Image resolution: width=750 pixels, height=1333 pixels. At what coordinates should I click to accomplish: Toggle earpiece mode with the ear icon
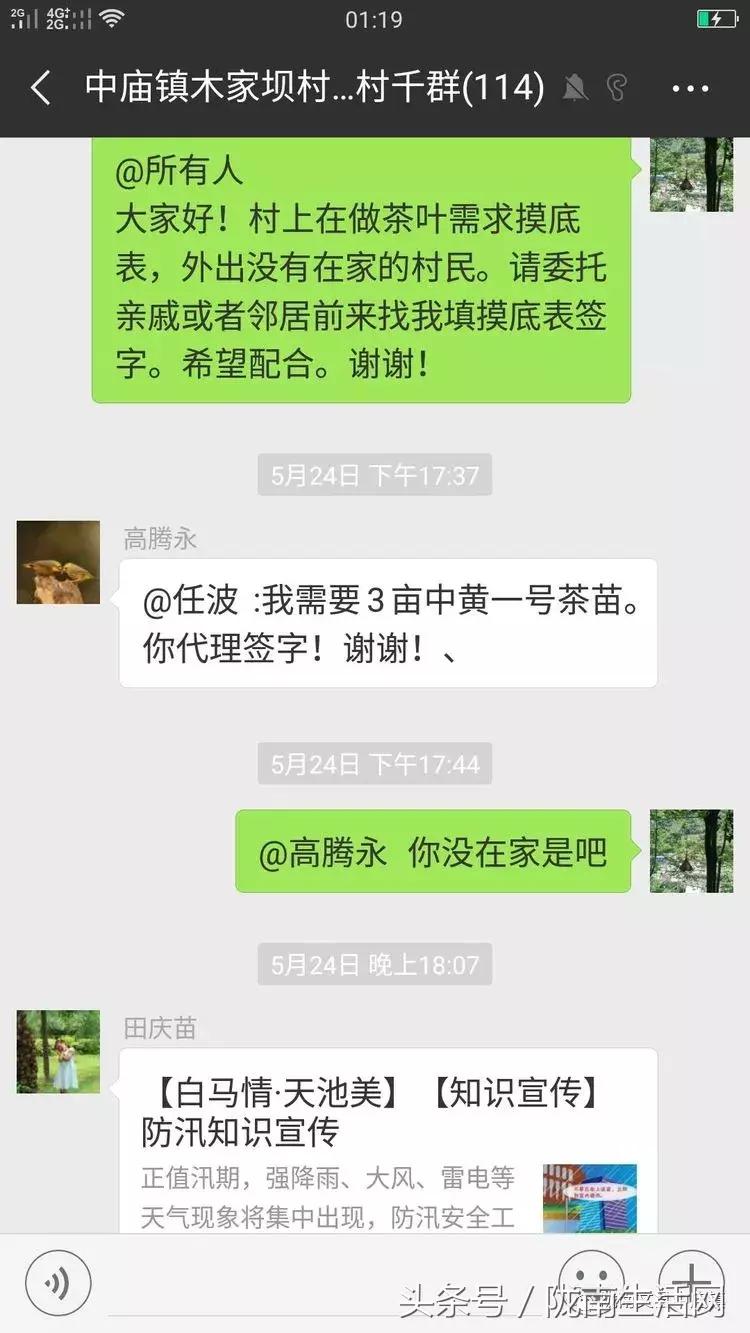615,88
